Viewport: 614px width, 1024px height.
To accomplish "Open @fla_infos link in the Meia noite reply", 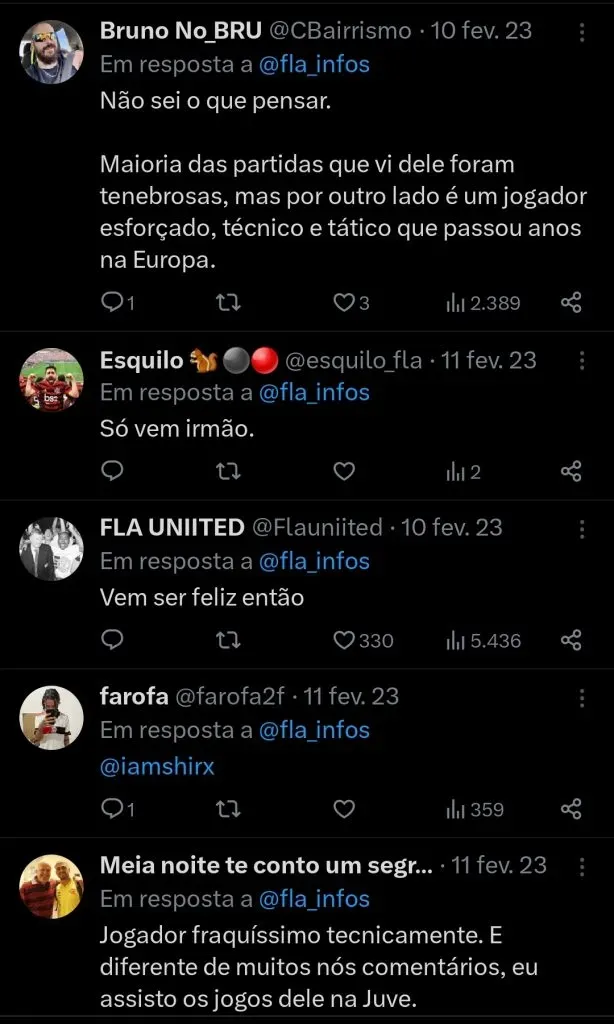I will point(314,899).
